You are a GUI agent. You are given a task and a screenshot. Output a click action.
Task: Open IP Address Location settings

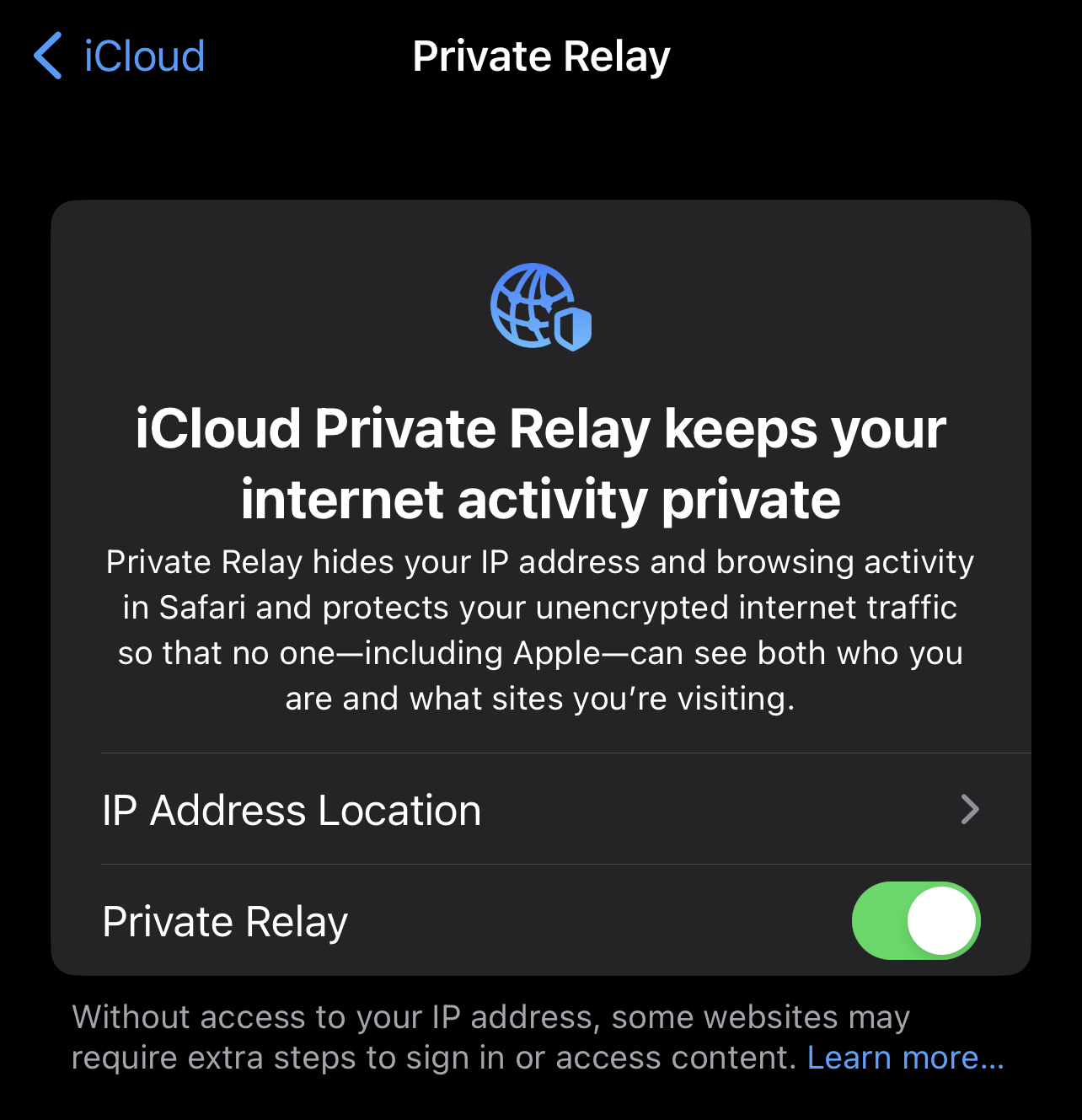pyautogui.click(x=539, y=810)
